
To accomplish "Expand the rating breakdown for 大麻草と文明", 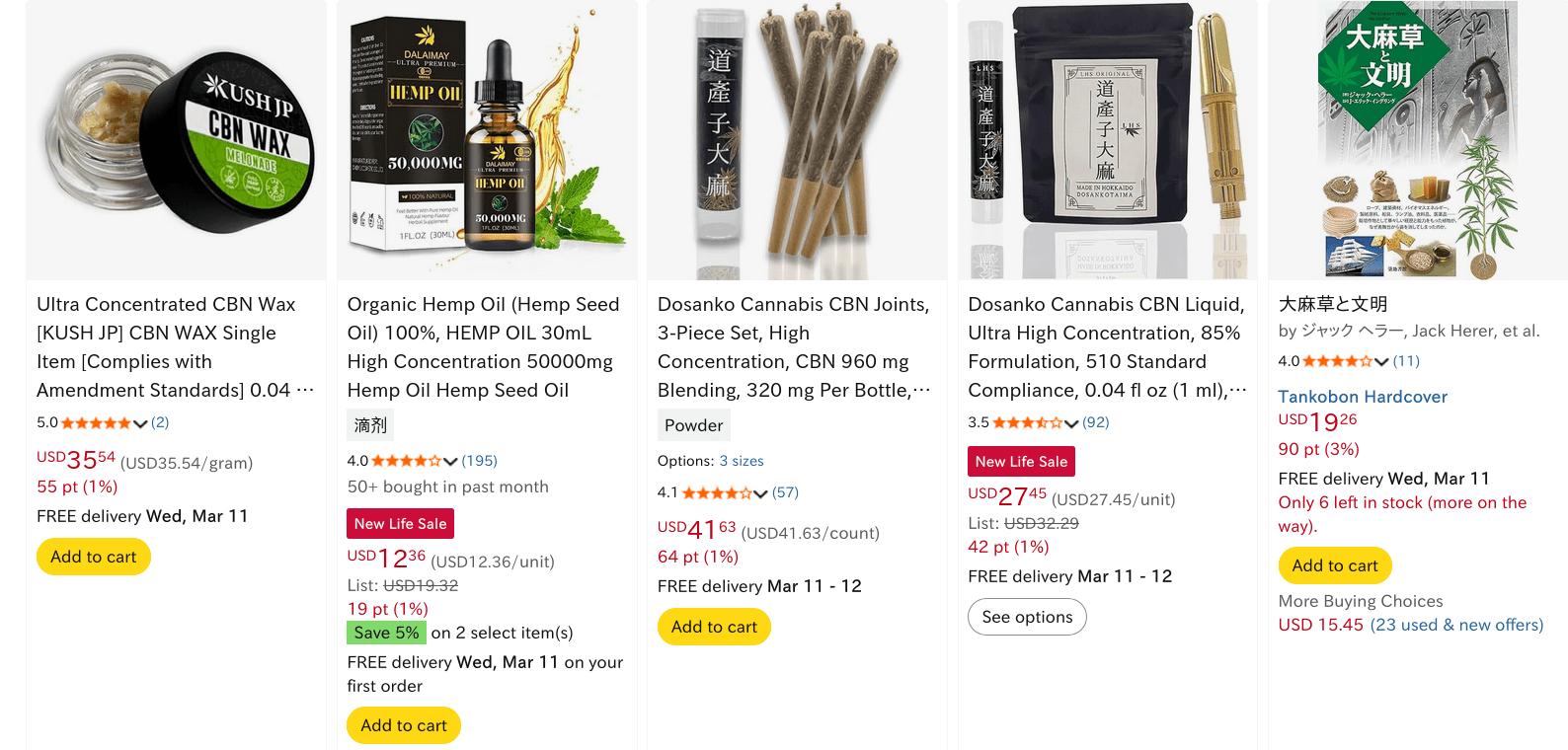I will [x=1381, y=362].
